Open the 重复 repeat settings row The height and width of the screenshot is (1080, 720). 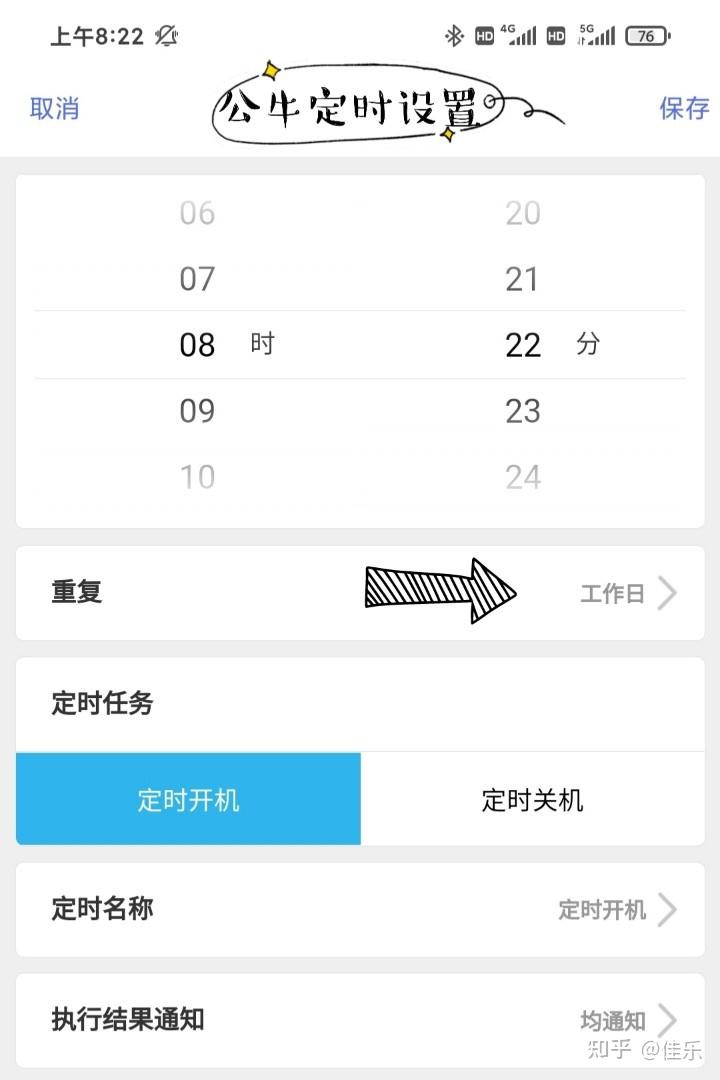point(360,593)
